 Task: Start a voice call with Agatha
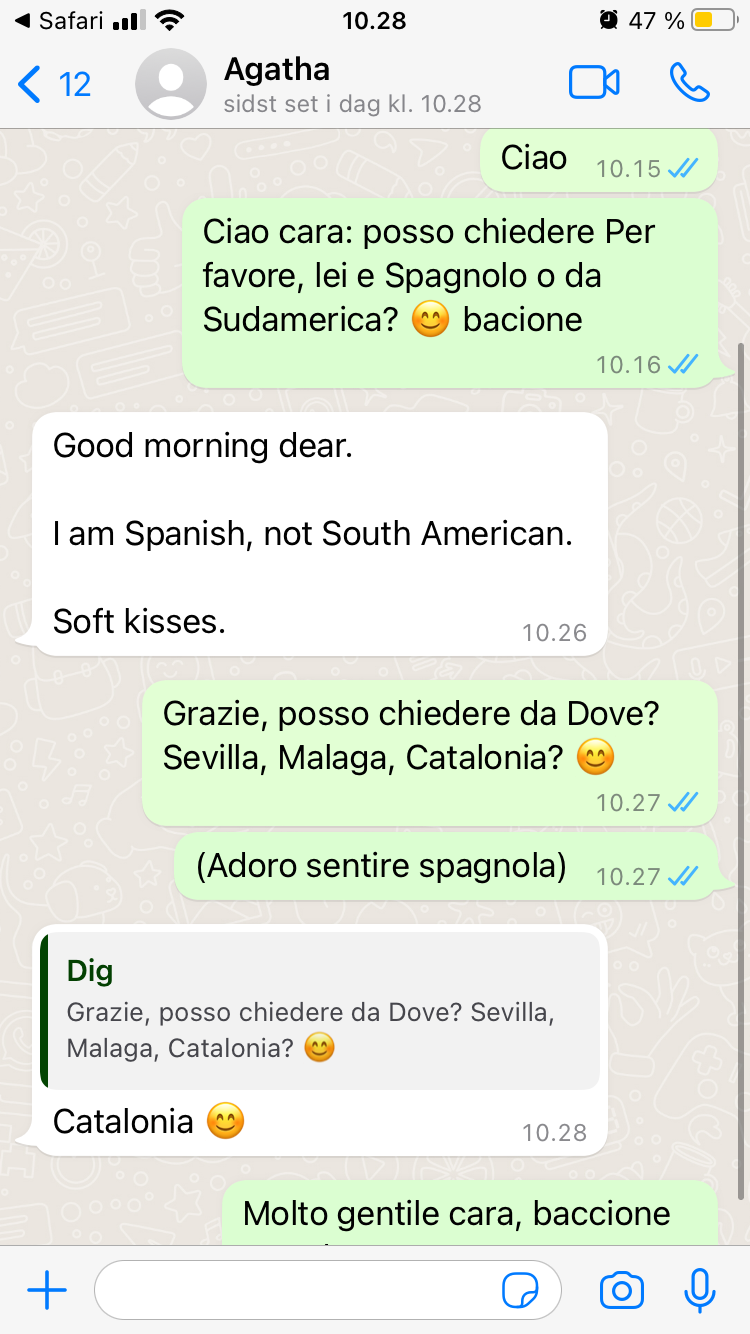click(689, 83)
